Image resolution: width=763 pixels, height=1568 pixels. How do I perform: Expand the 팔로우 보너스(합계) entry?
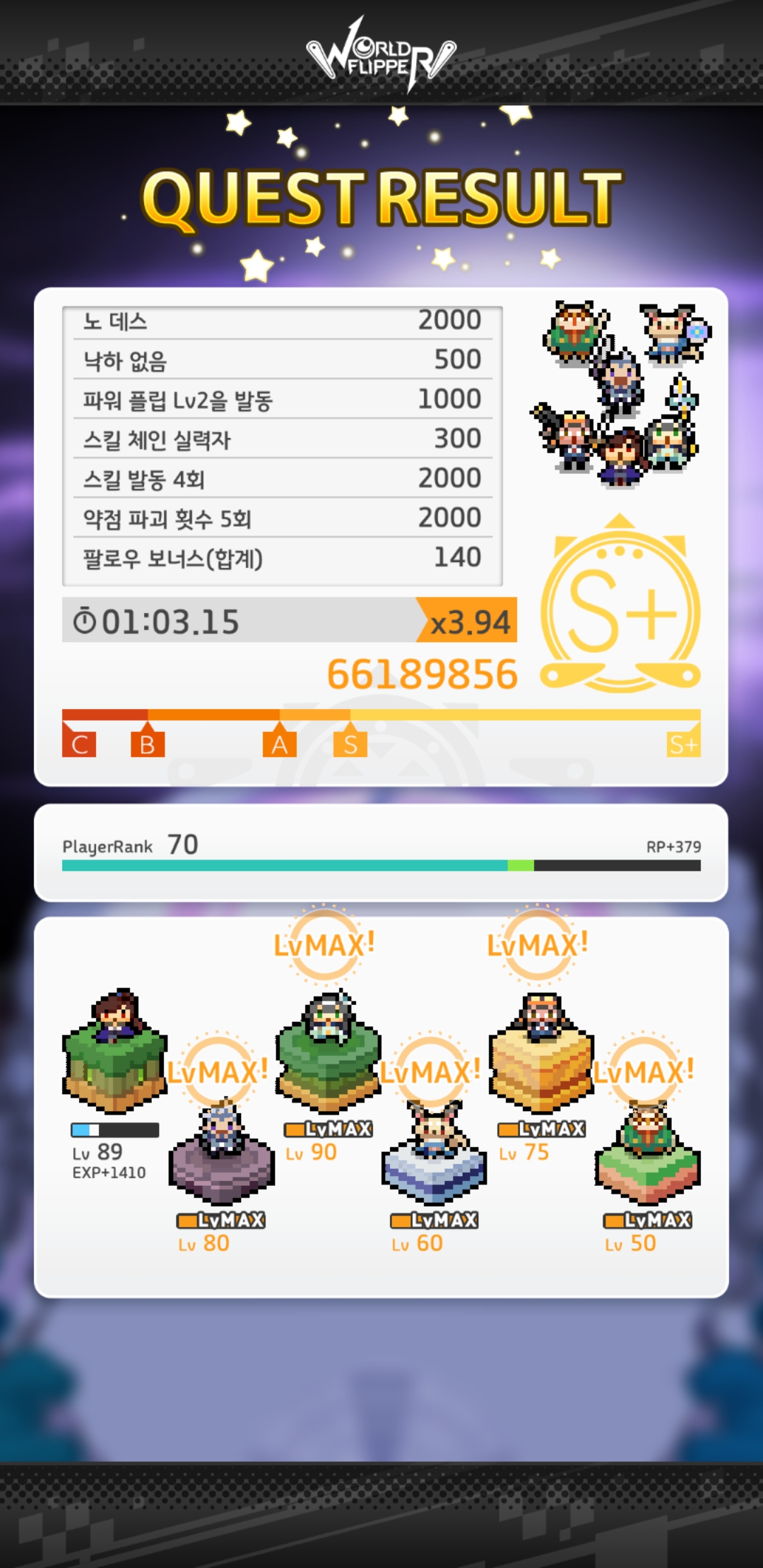(283, 558)
